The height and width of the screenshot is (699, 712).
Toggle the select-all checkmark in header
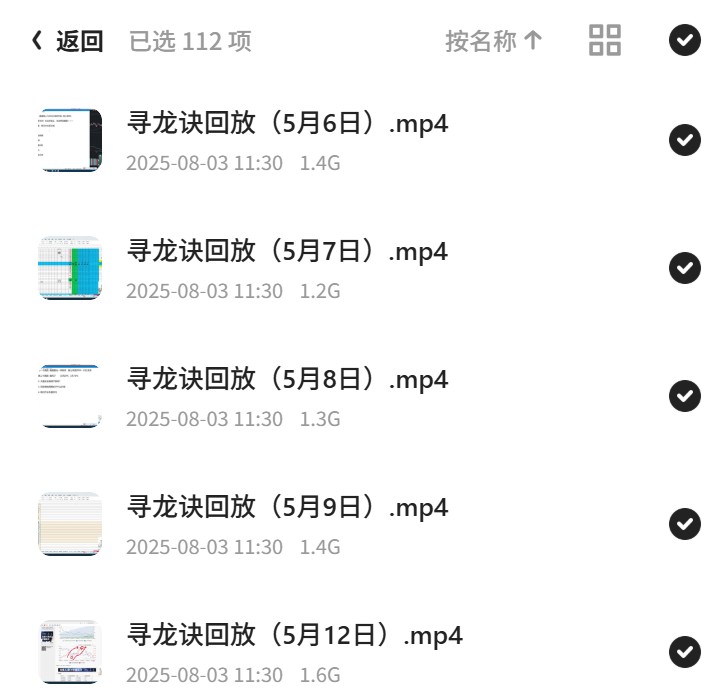(x=684, y=40)
